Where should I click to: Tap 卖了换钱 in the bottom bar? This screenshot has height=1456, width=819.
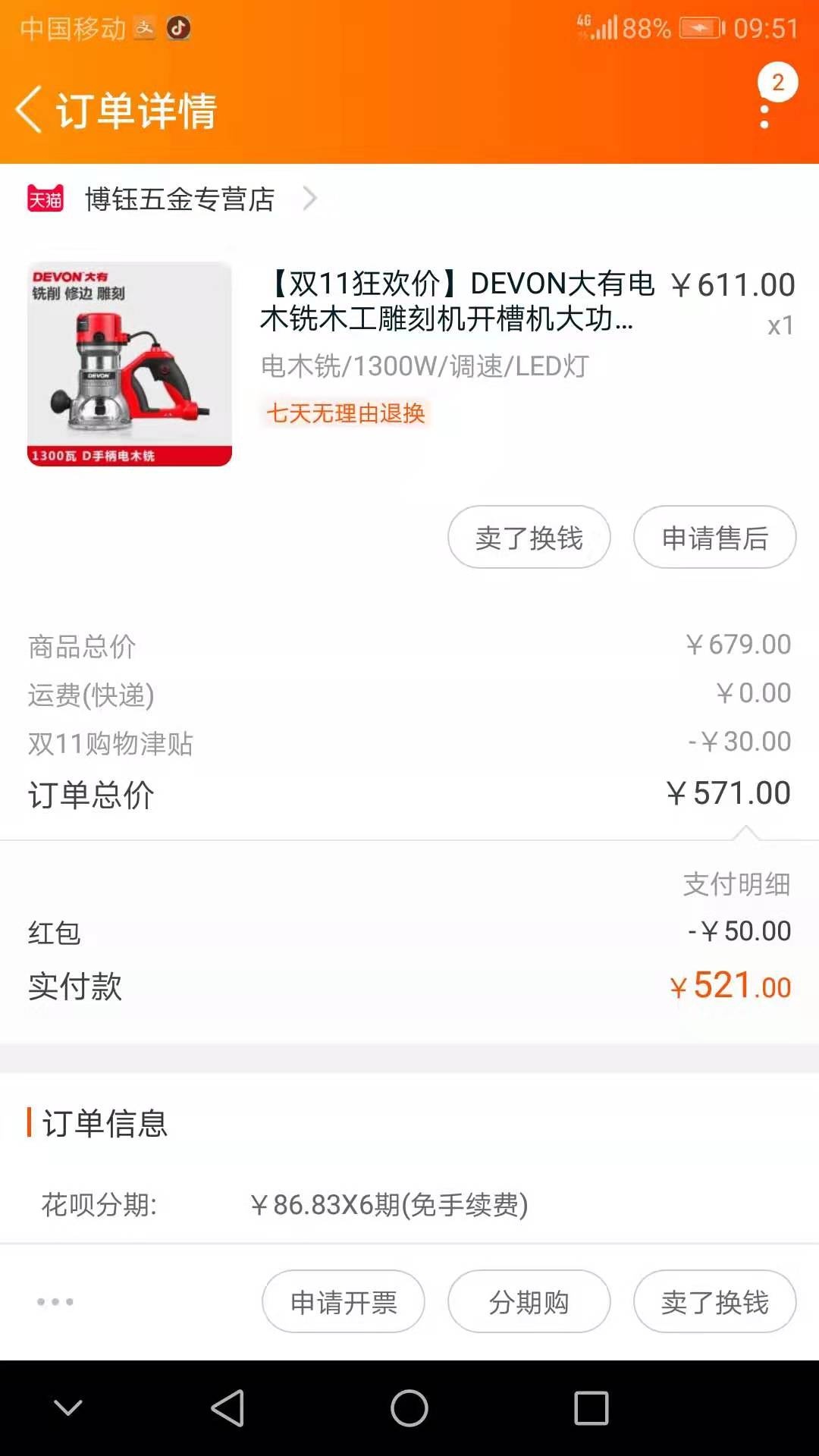pos(714,1302)
